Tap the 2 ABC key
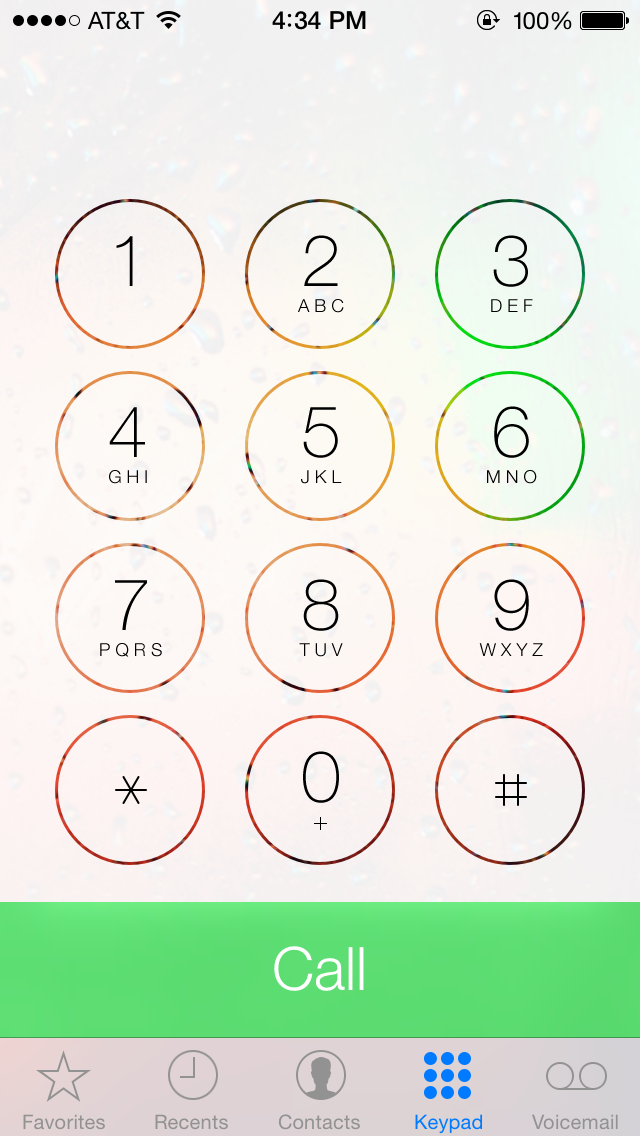 (x=320, y=274)
